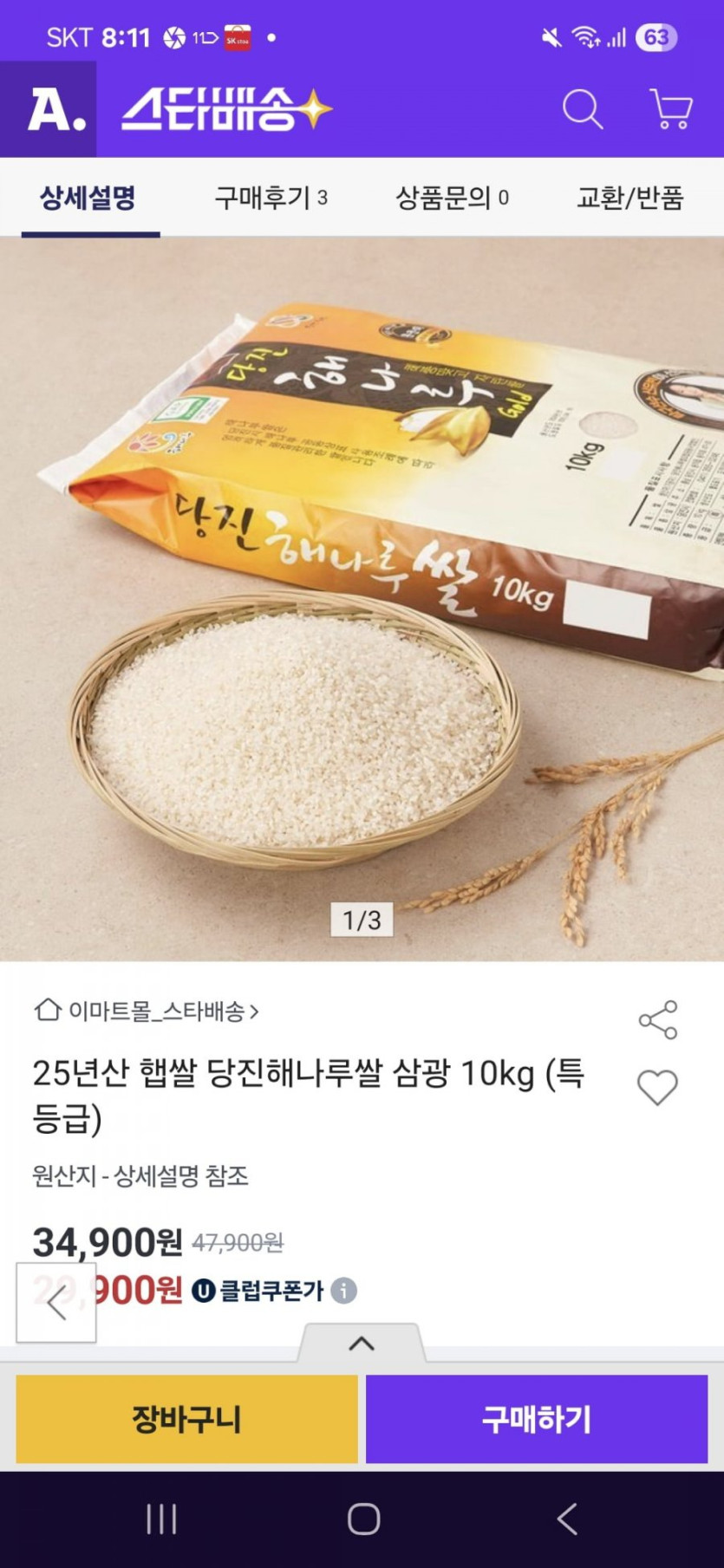Open the search icon in header
This screenshot has height=1568, width=724.
pyautogui.click(x=582, y=110)
